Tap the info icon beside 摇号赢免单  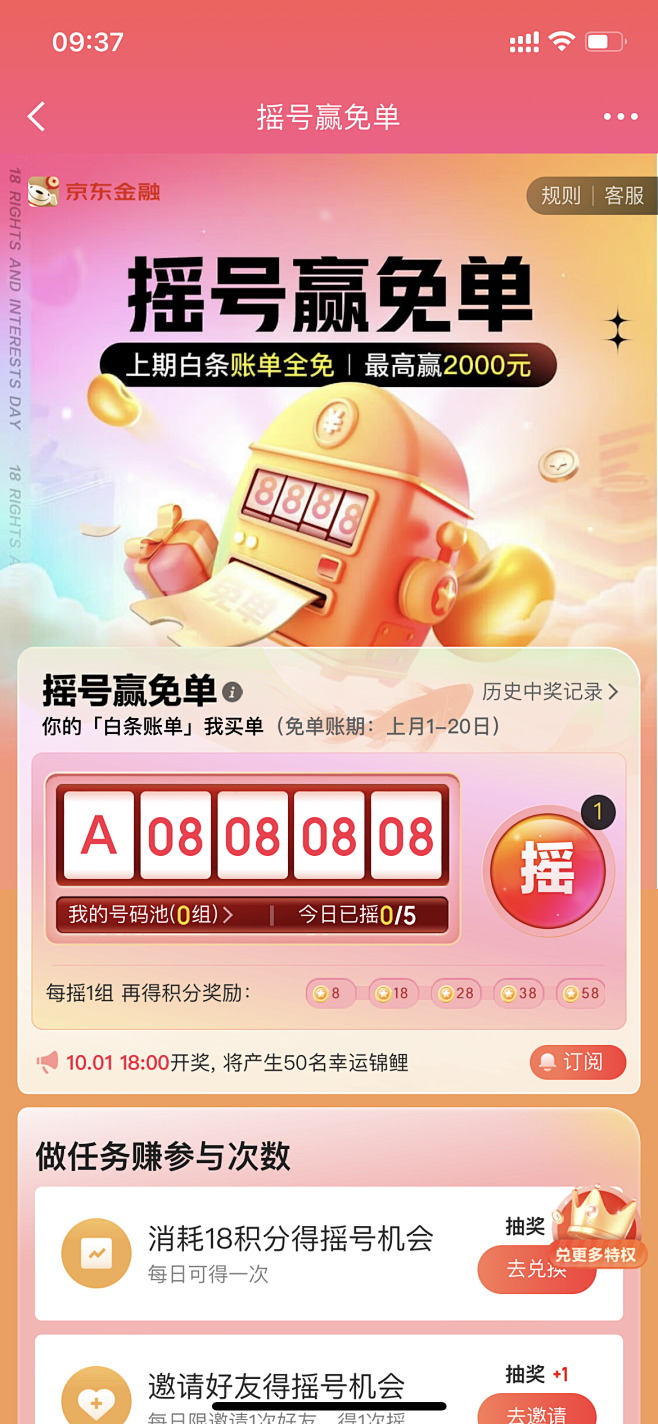tap(233, 692)
